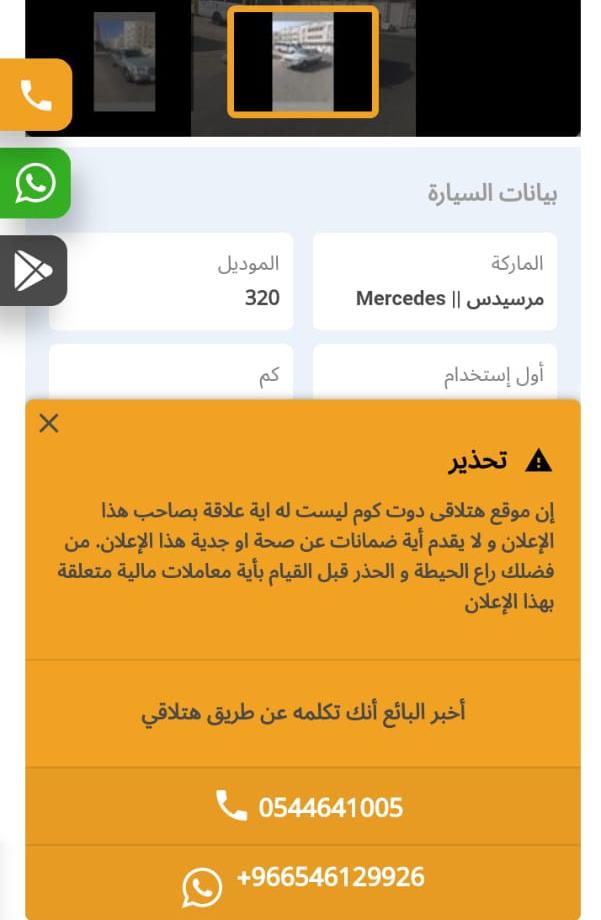Open the floating green WhatsApp button
Viewport: 601px width, 920px height.
(36, 183)
